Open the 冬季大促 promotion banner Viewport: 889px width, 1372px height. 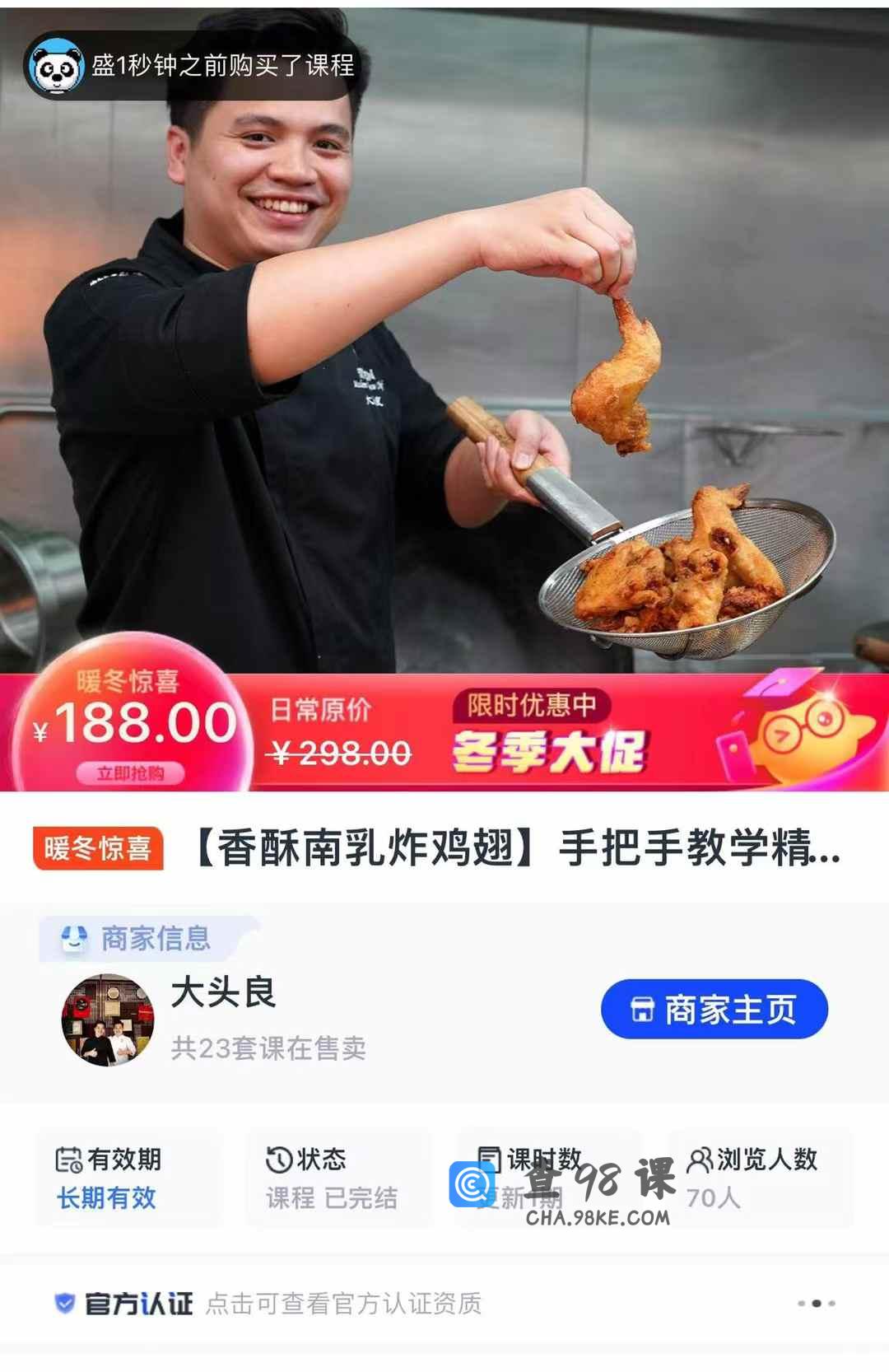[x=549, y=751]
